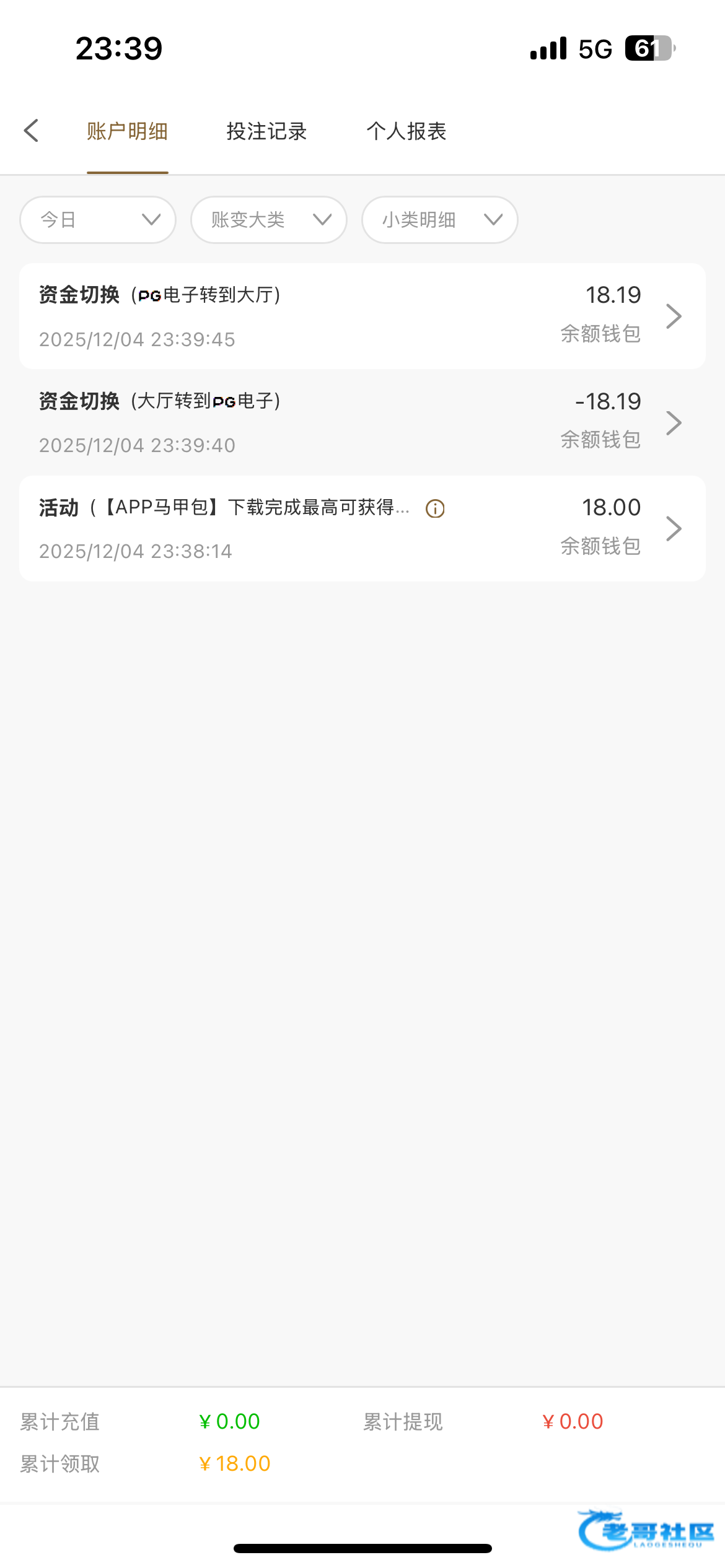
Task: Tap the info icon beside 活动 entry
Action: (x=435, y=508)
